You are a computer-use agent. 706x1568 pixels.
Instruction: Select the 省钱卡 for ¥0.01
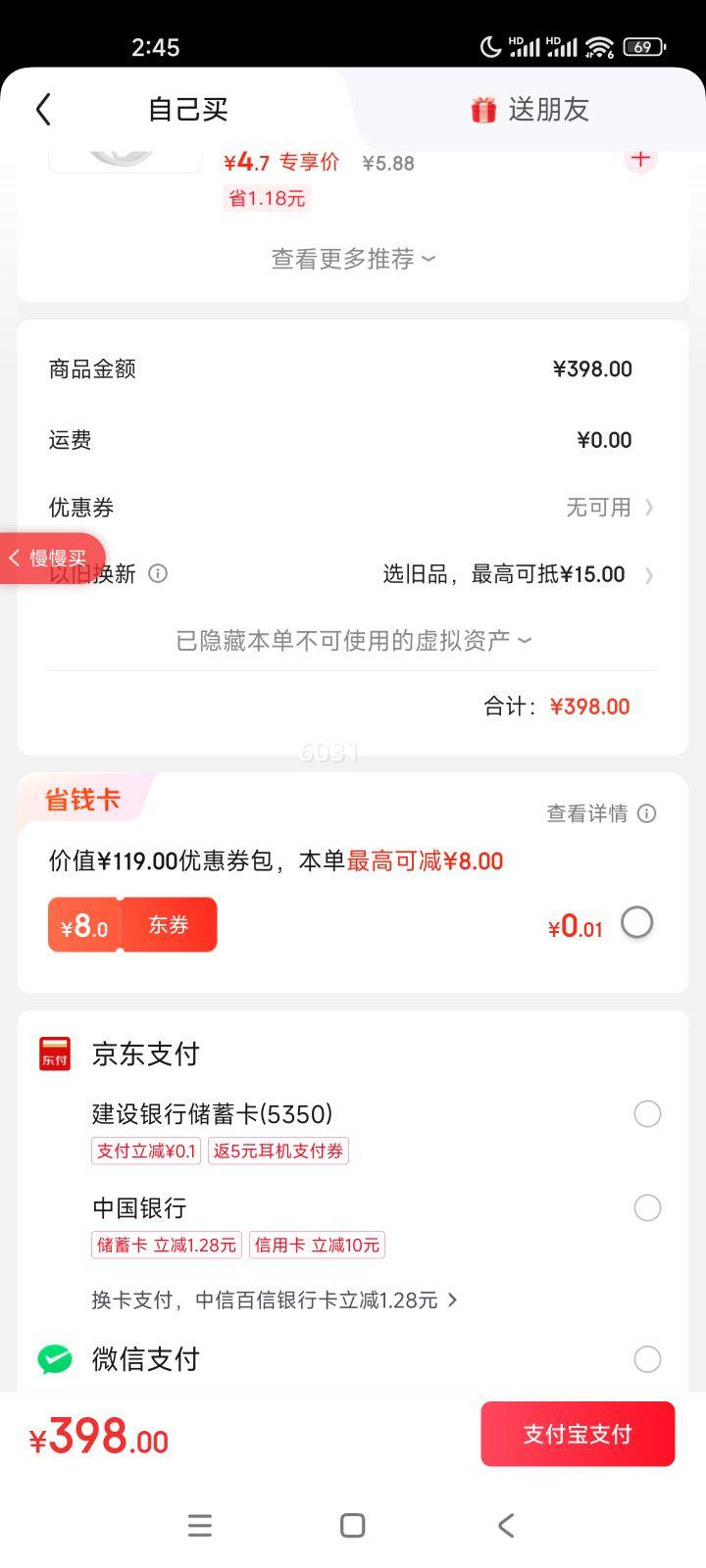click(636, 922)
